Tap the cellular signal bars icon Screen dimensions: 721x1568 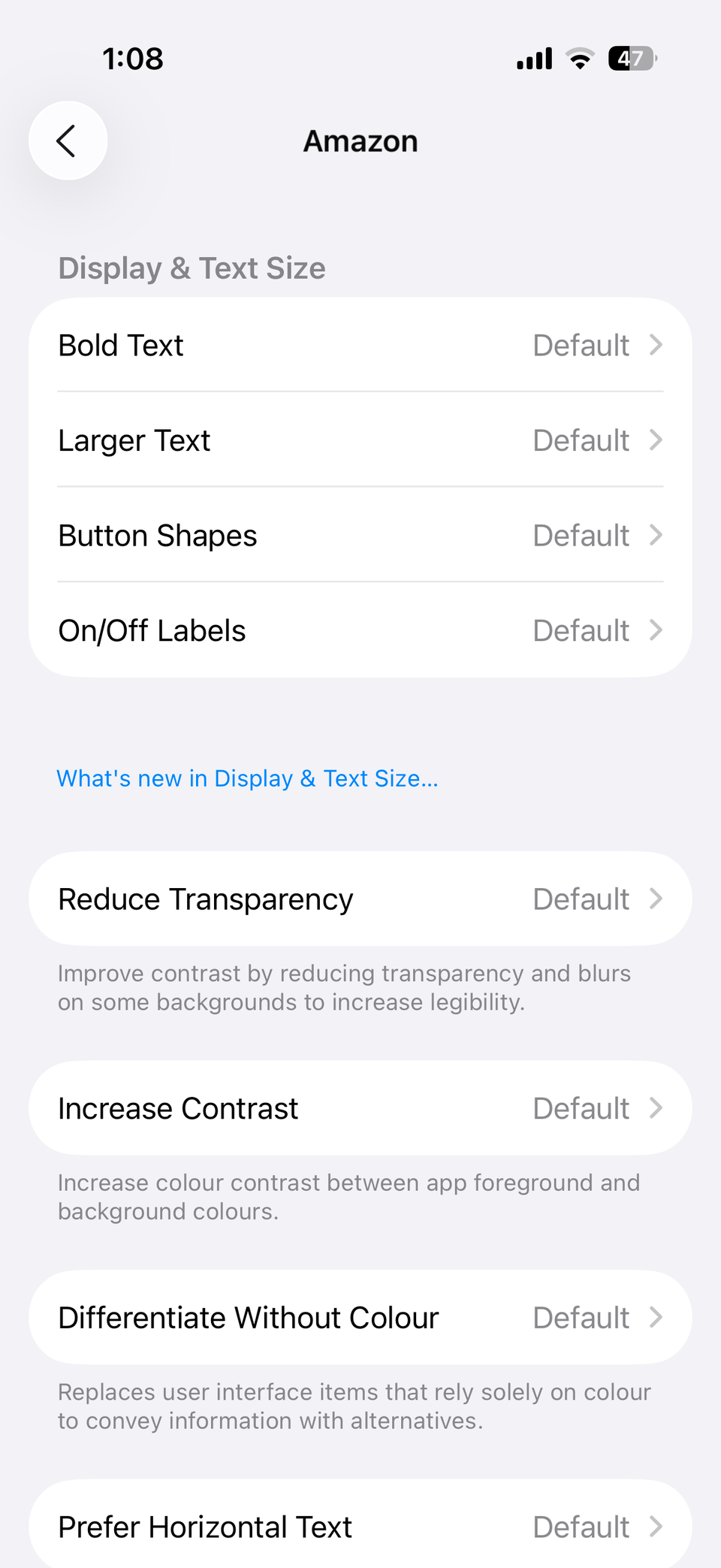(x=532, y=58)
